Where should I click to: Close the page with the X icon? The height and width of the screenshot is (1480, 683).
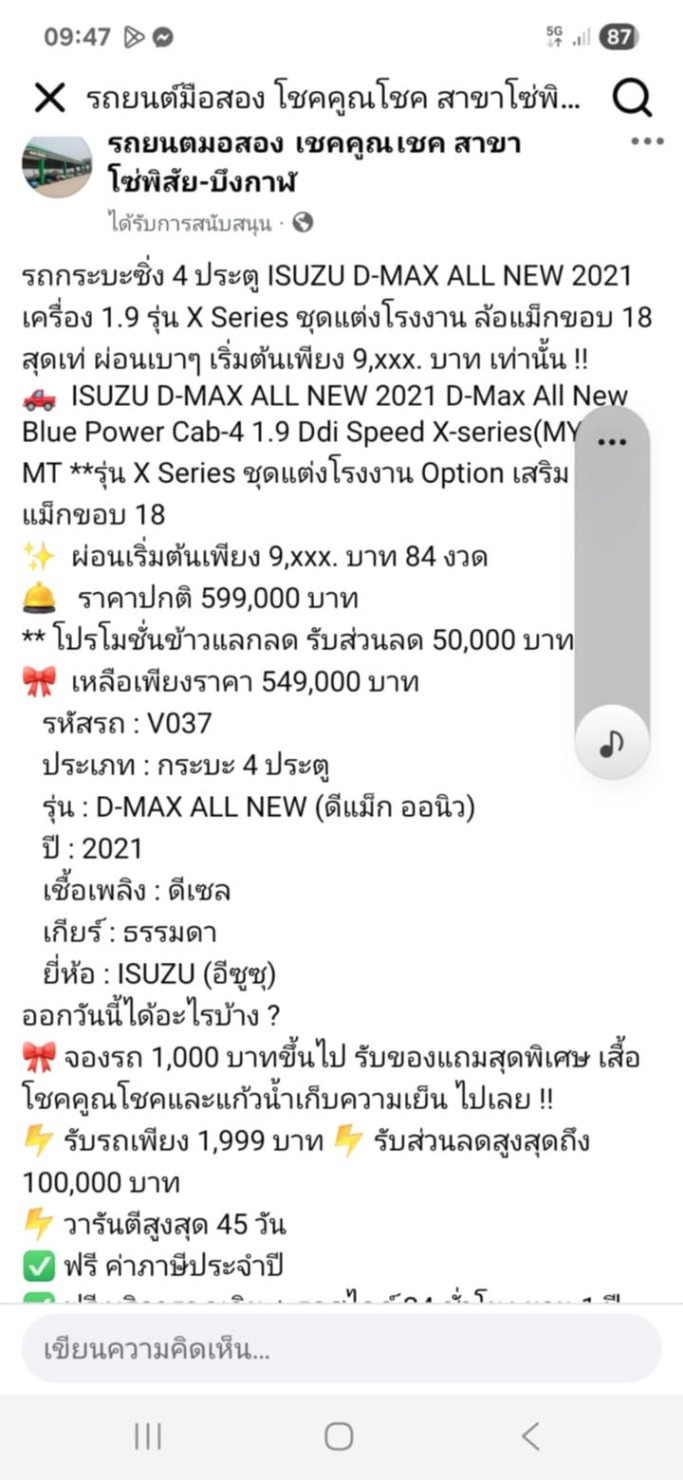[49, 98]
